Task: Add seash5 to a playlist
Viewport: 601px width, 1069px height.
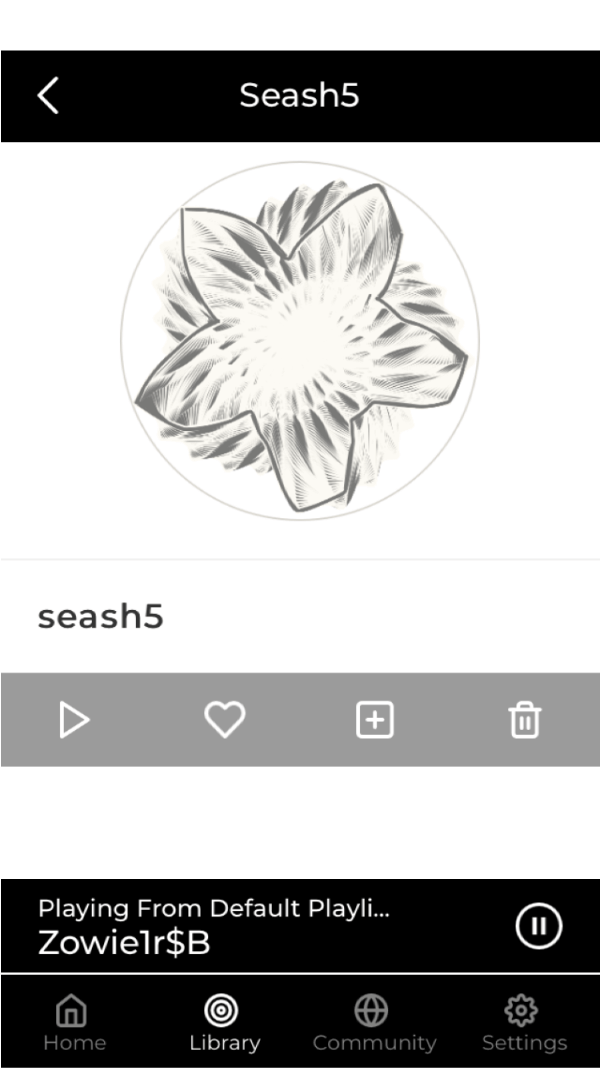Action: pyautogui.click(x=375, y=720)
